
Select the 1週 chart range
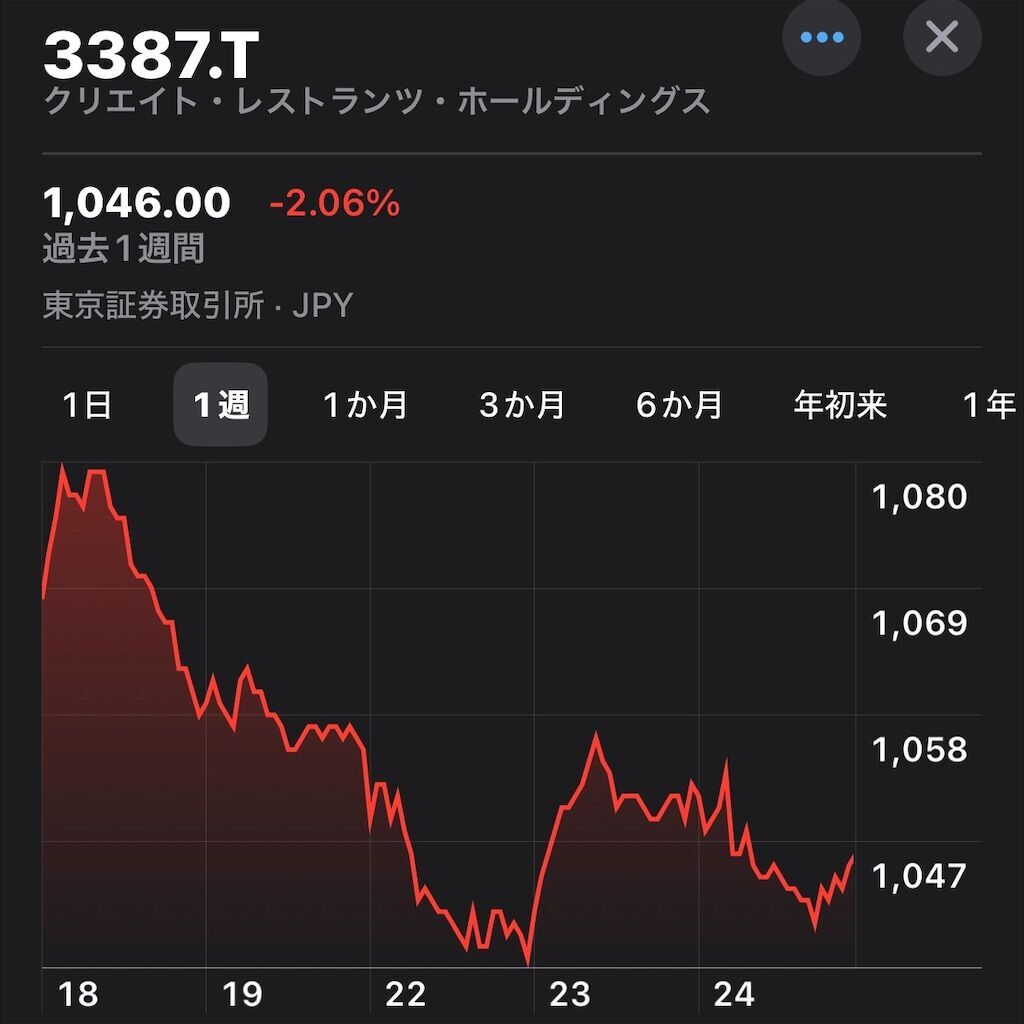(x=221, y=405)
